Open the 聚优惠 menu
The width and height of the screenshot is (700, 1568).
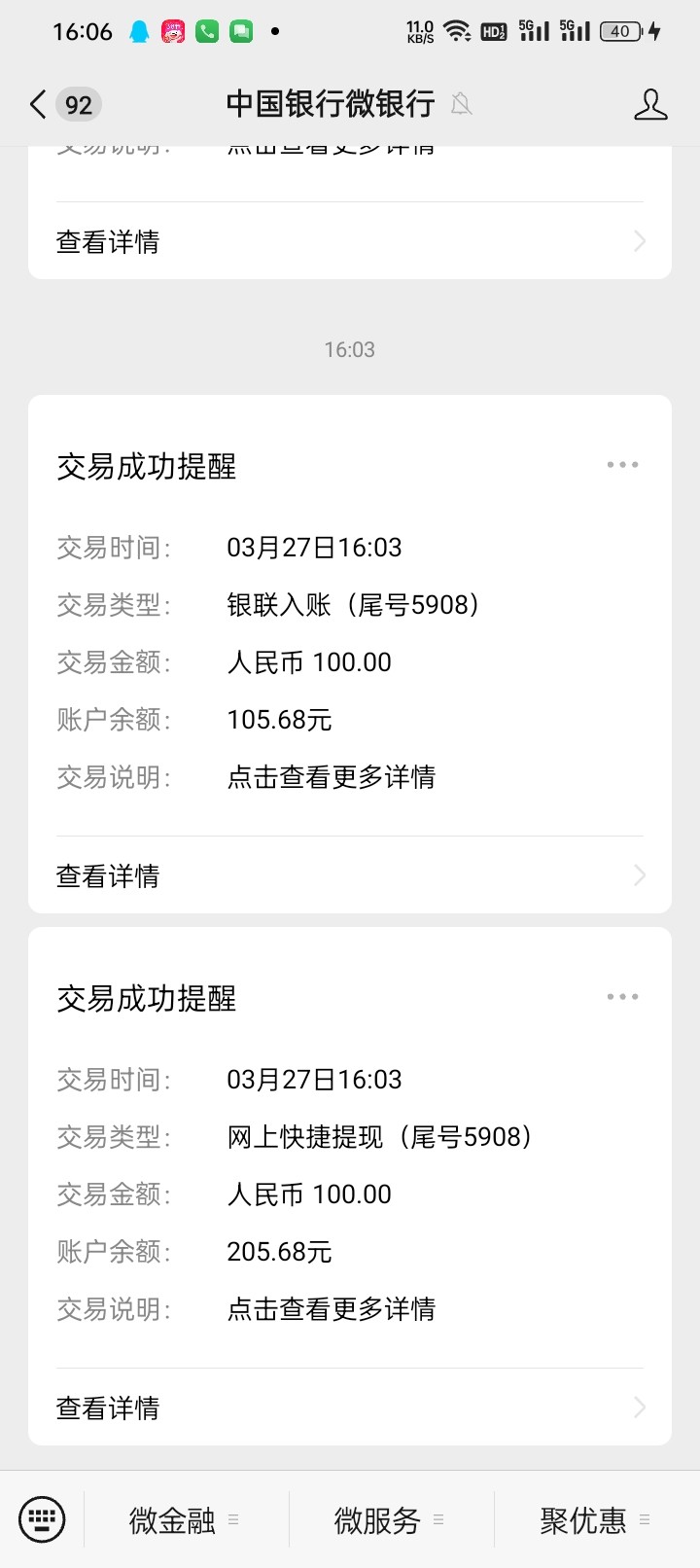pos(595,1520)
